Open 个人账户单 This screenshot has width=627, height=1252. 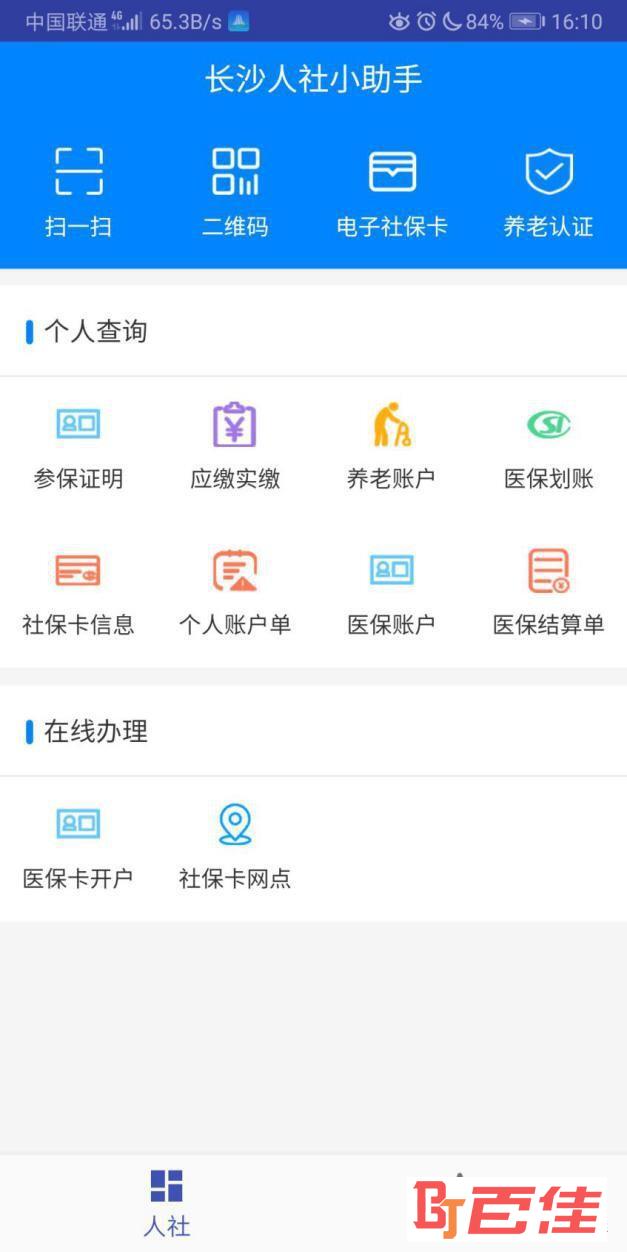pyautogui.click(x=235, y=592)
